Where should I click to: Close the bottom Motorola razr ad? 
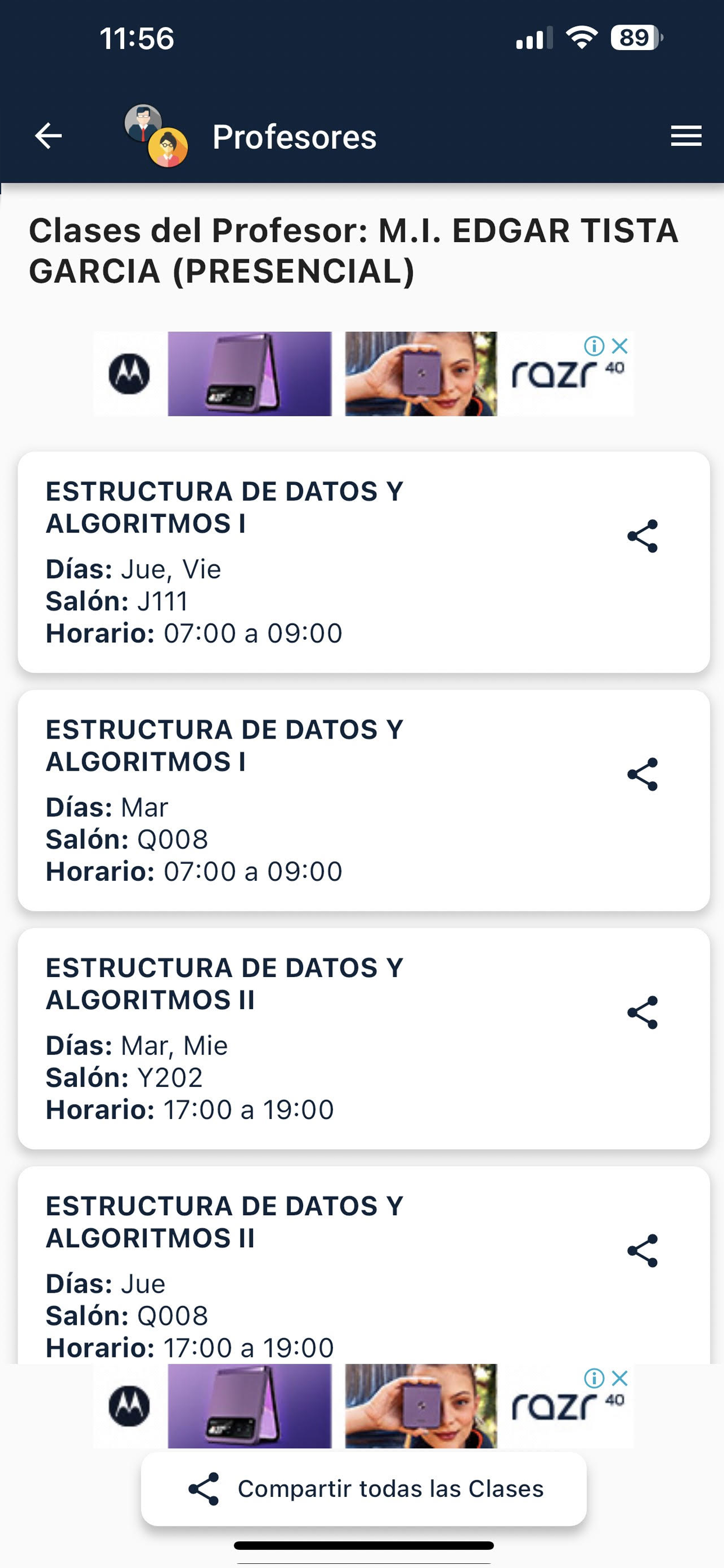[x=619, y=1377]
